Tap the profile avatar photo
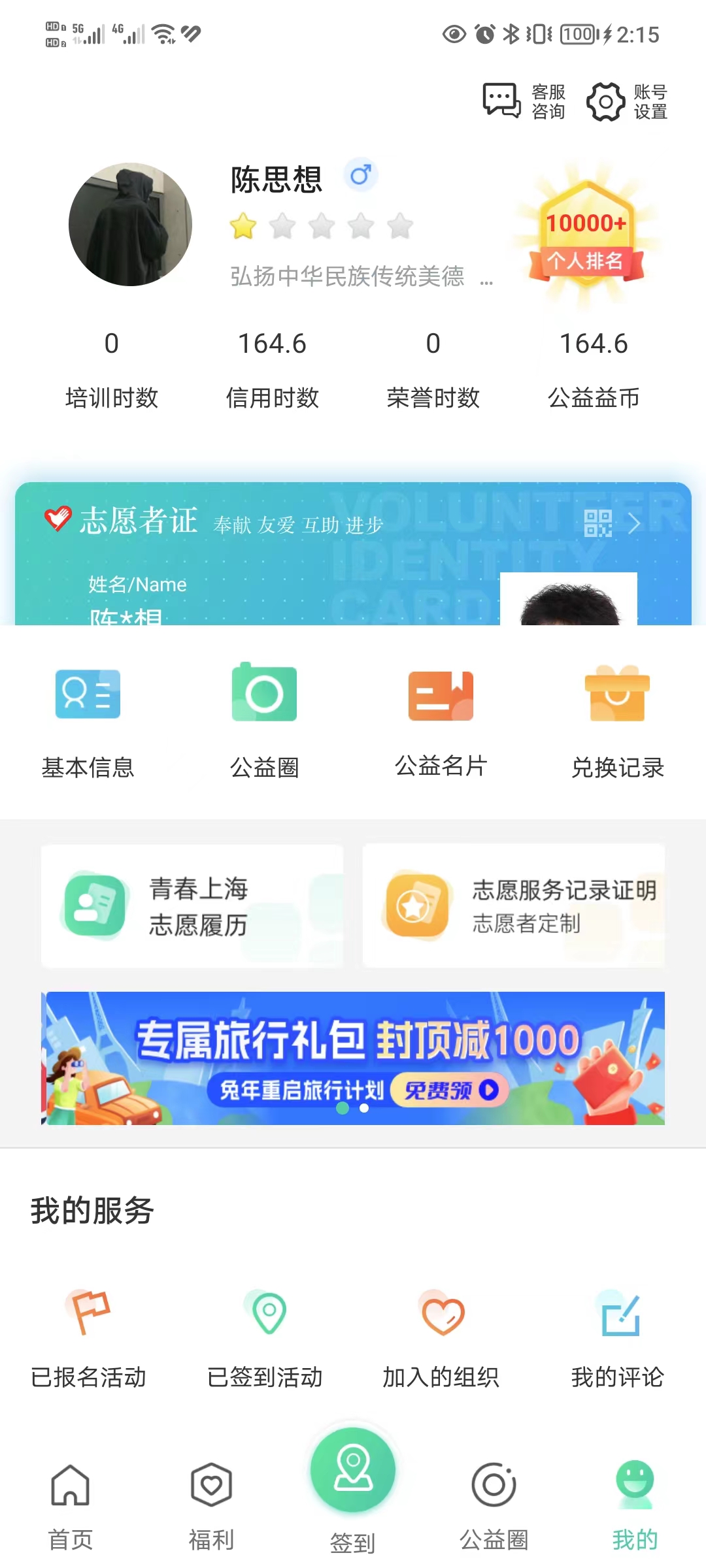Screen dimensions: 706x1568 coord(130,224)
